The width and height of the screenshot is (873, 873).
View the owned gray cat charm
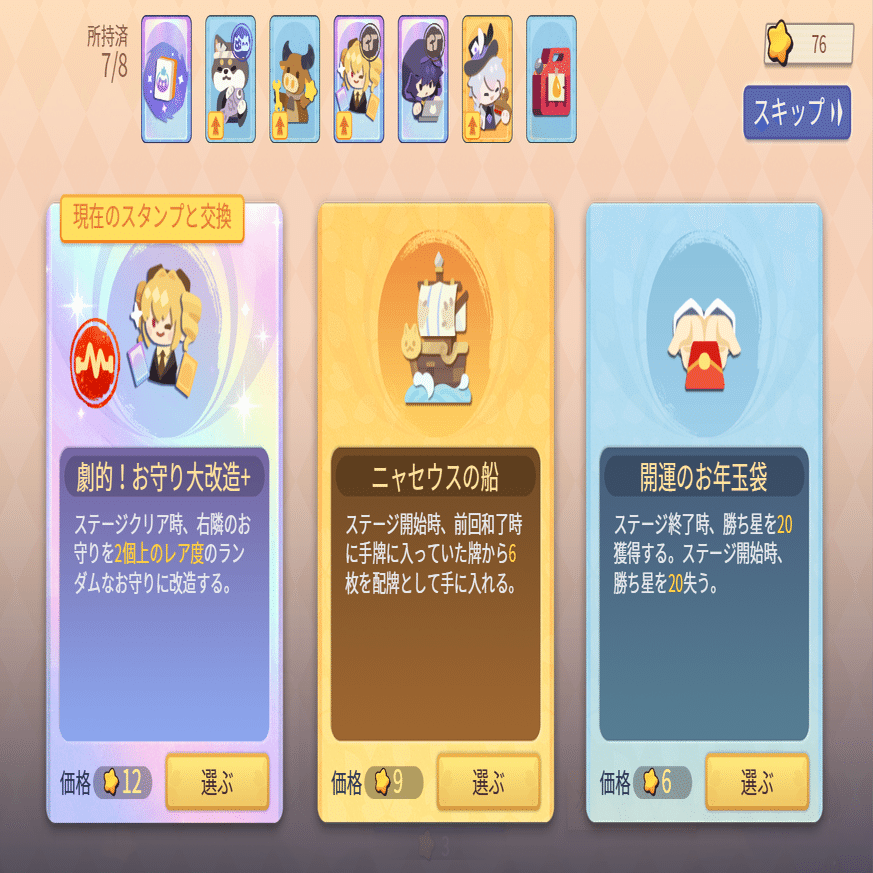pos(231,79)
